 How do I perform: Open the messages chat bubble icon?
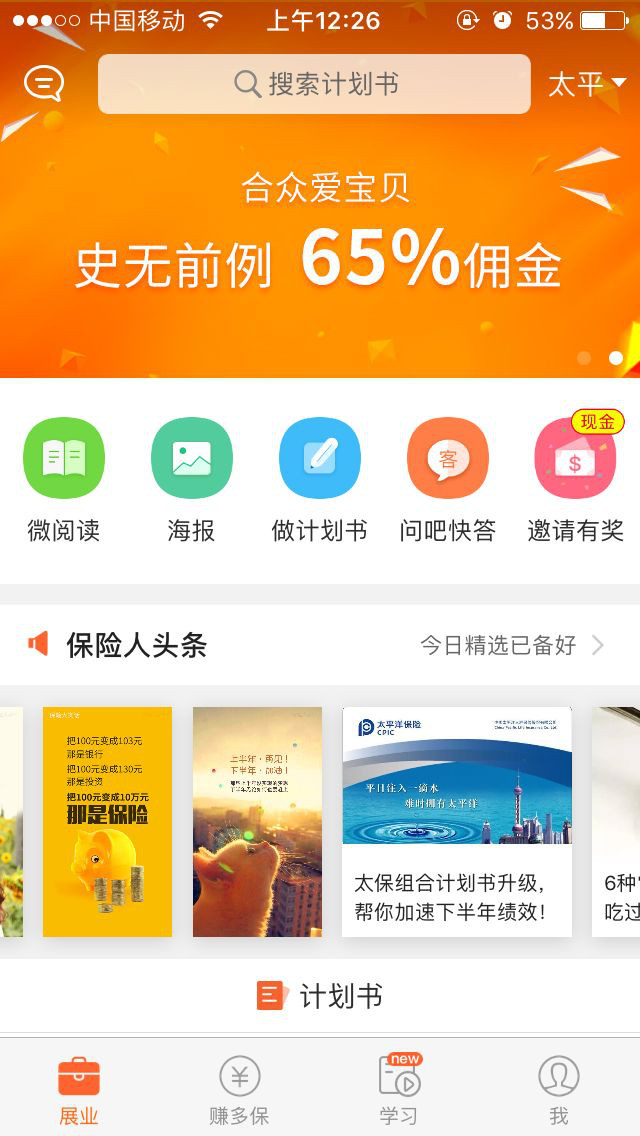click(x=43, y=84)
